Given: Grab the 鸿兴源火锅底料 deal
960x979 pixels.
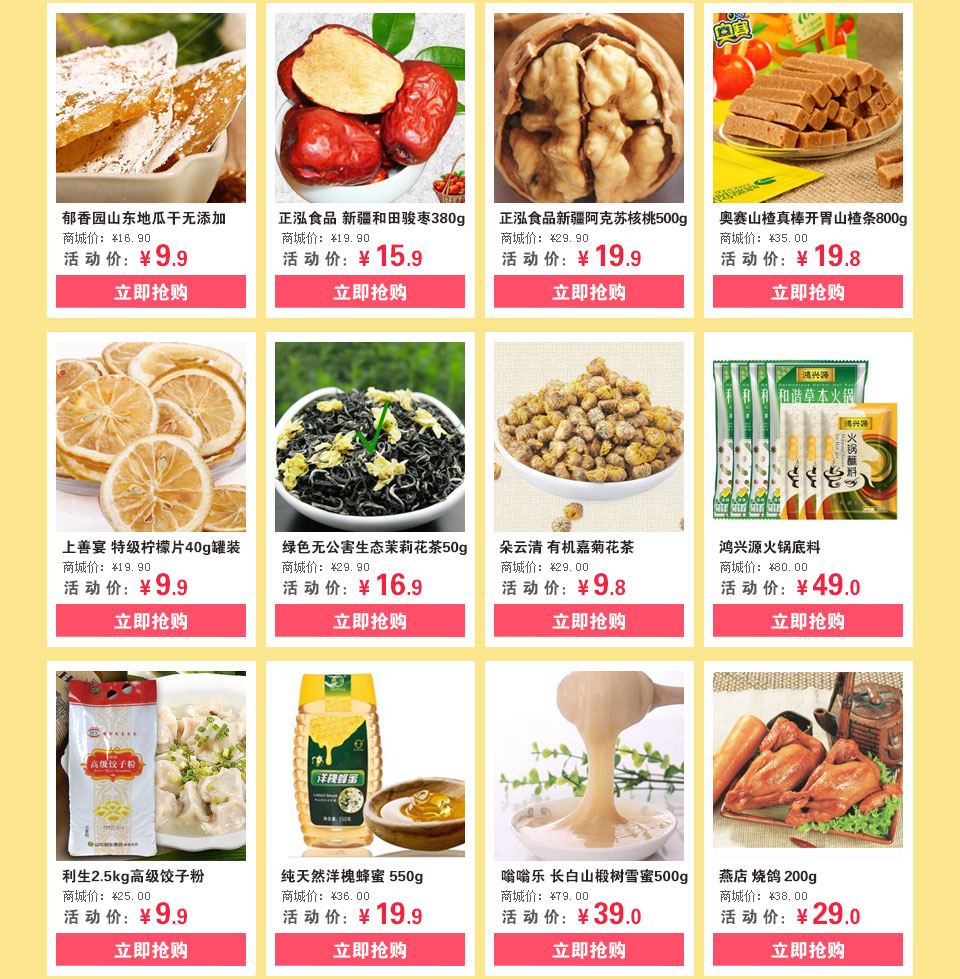Looking at the screenshot, I should 808,621.
